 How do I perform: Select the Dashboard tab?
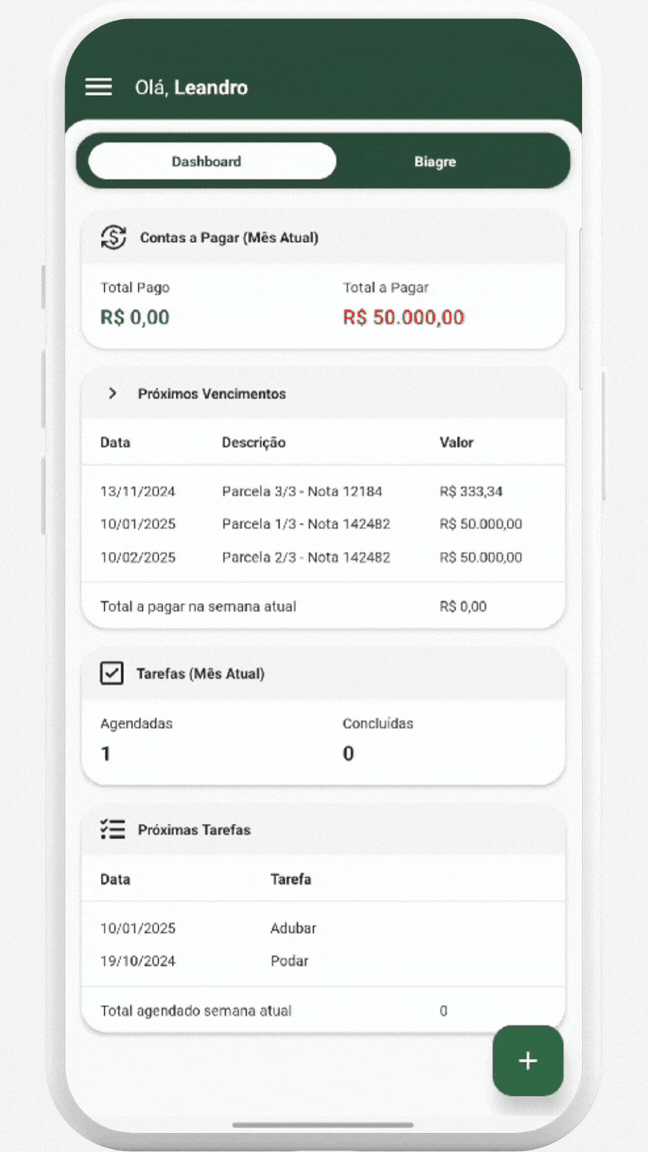(x=206, y=161)
